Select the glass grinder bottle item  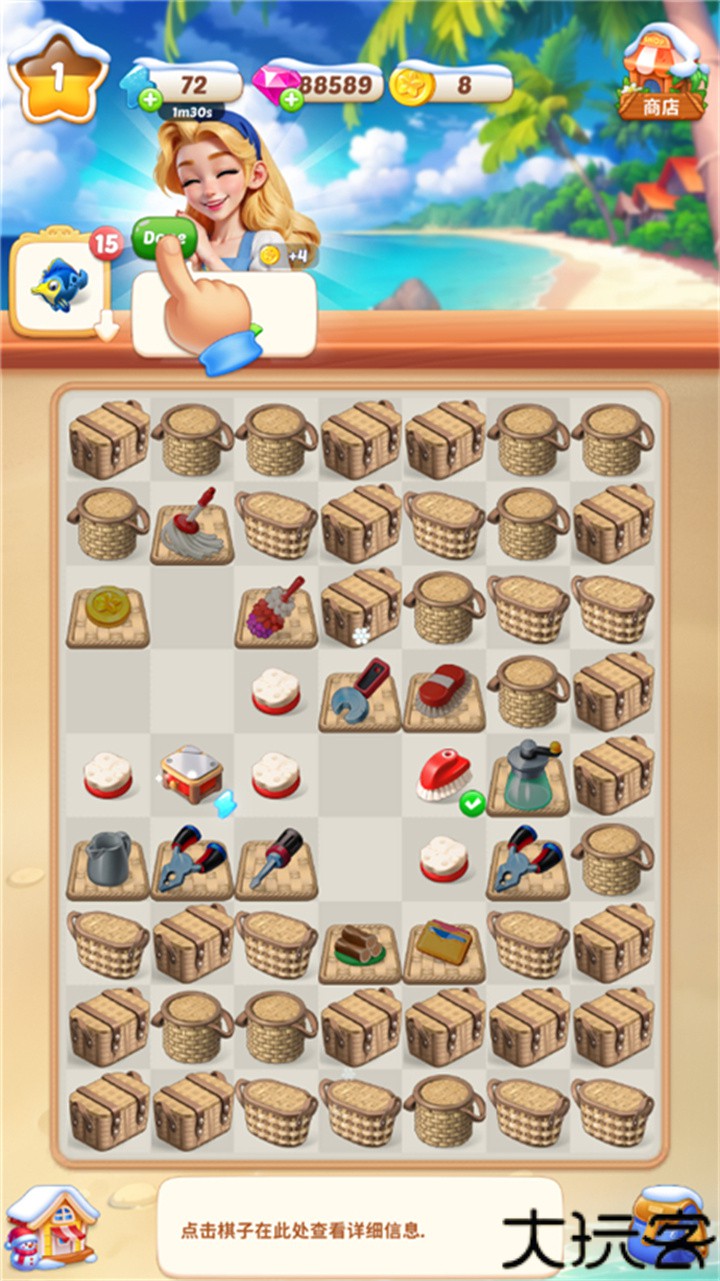coord(527,776)
